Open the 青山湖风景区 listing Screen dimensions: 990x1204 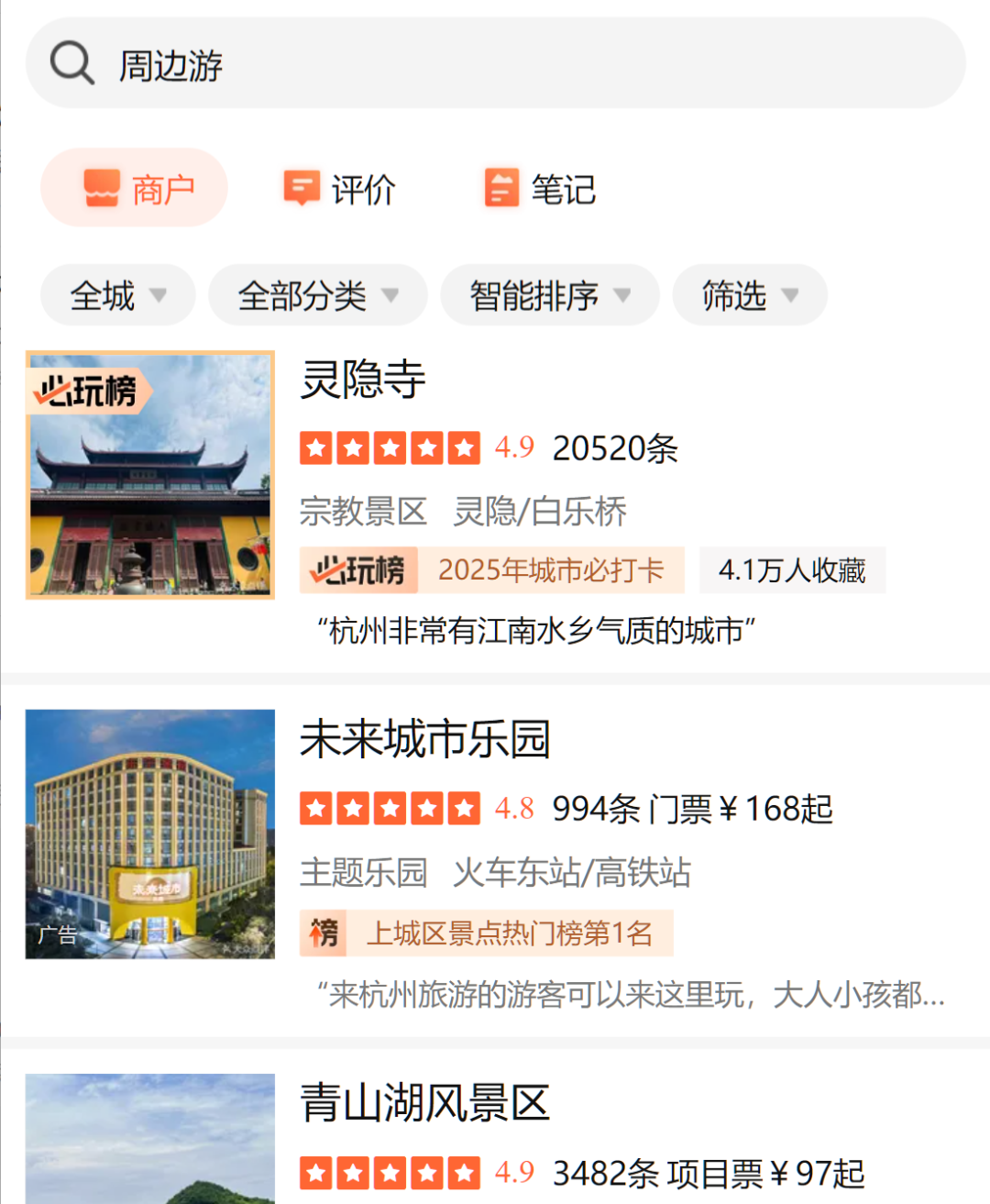coord(424,1102)
